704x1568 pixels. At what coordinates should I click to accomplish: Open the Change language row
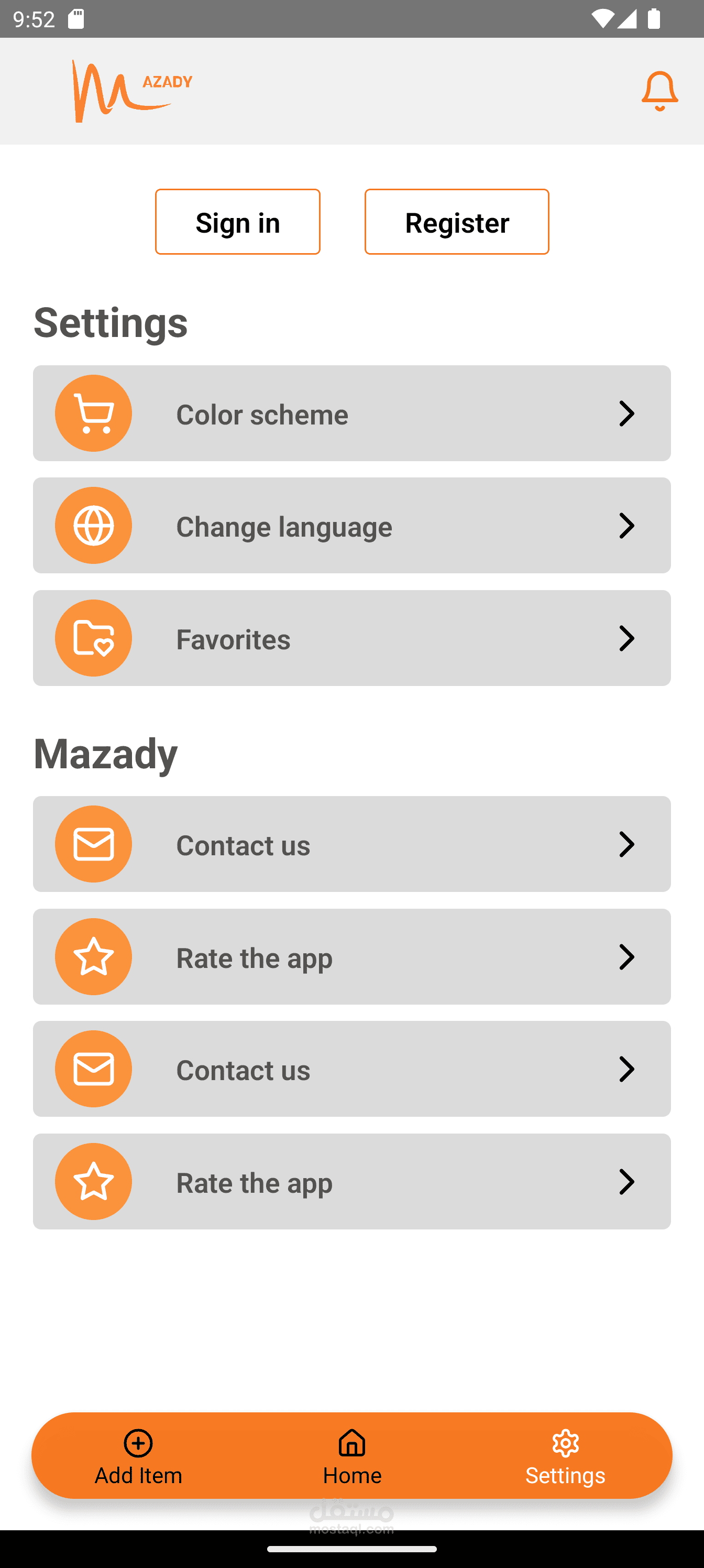point(351,525)
